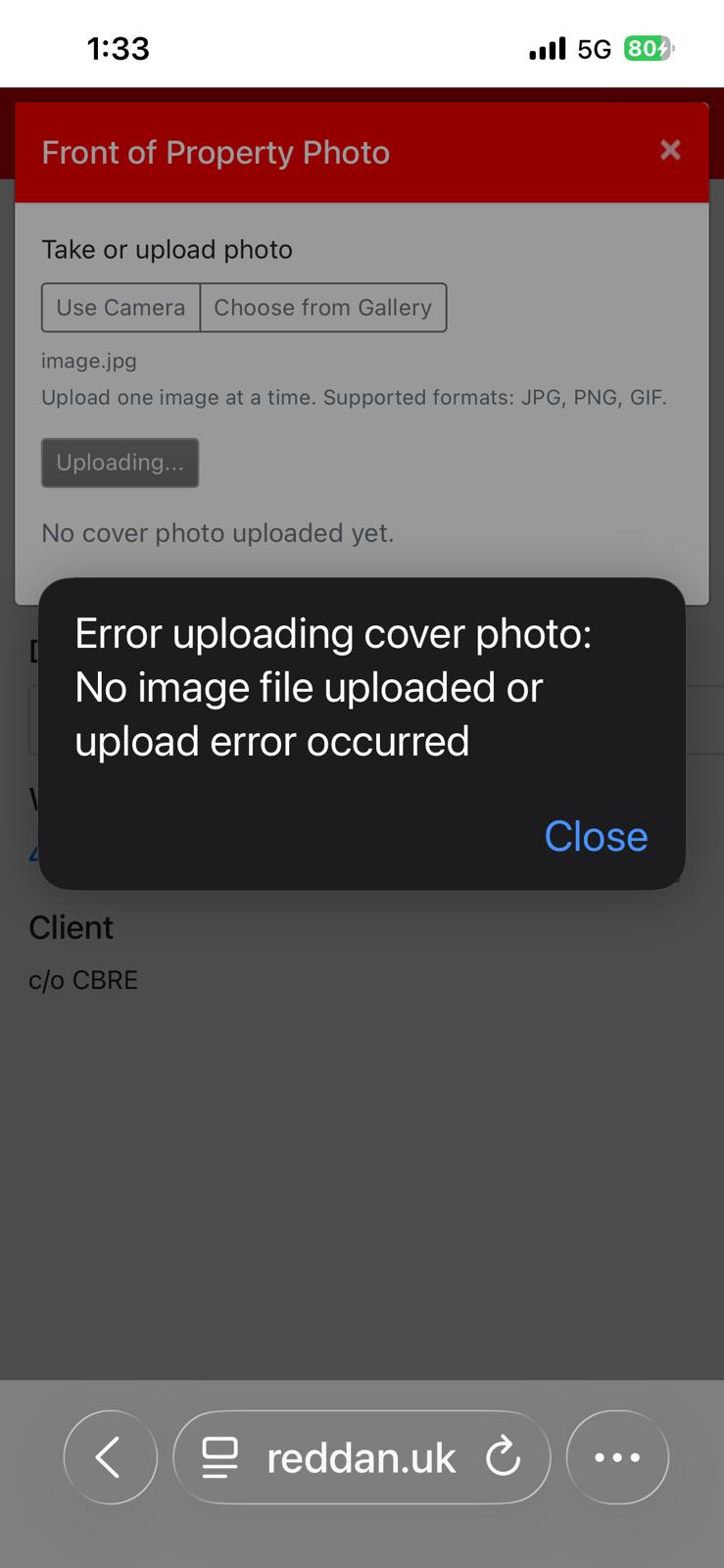Tap the Uploading button

click(120, 463)
